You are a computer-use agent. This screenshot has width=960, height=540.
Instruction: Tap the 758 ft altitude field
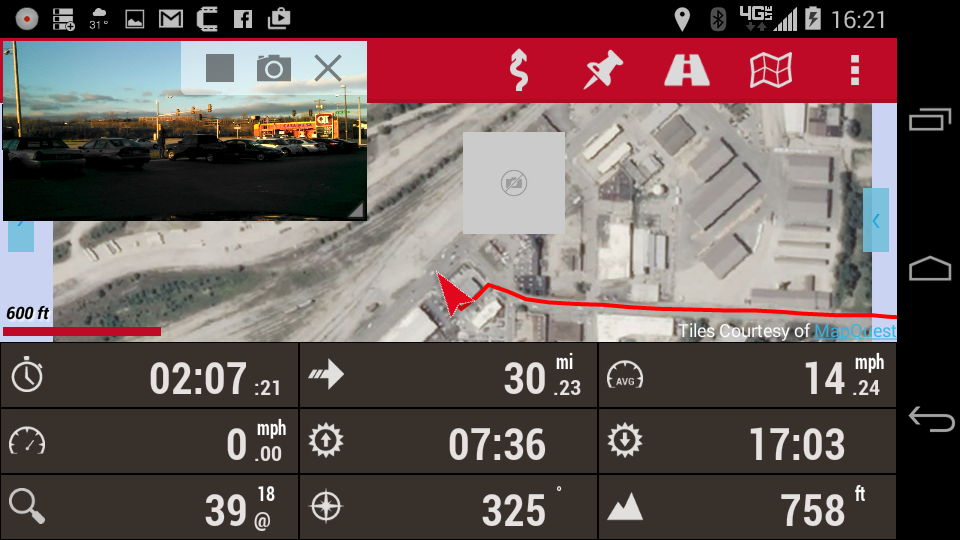click(746, 508)
